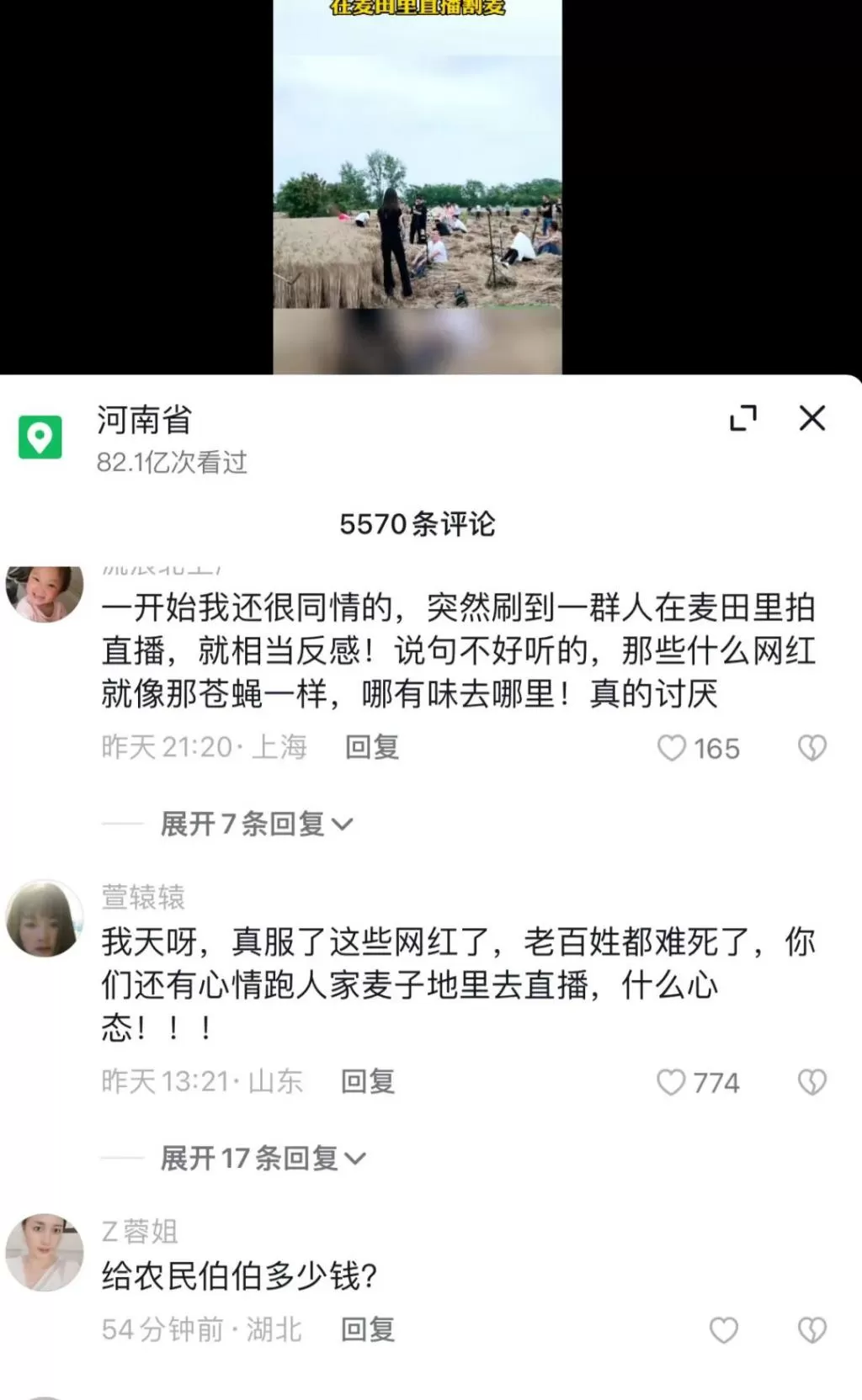The width and height of the screenshot is (862, 1400).
Task: Open Z蓉姐's profile avatar
Action: pos(45,1252)
